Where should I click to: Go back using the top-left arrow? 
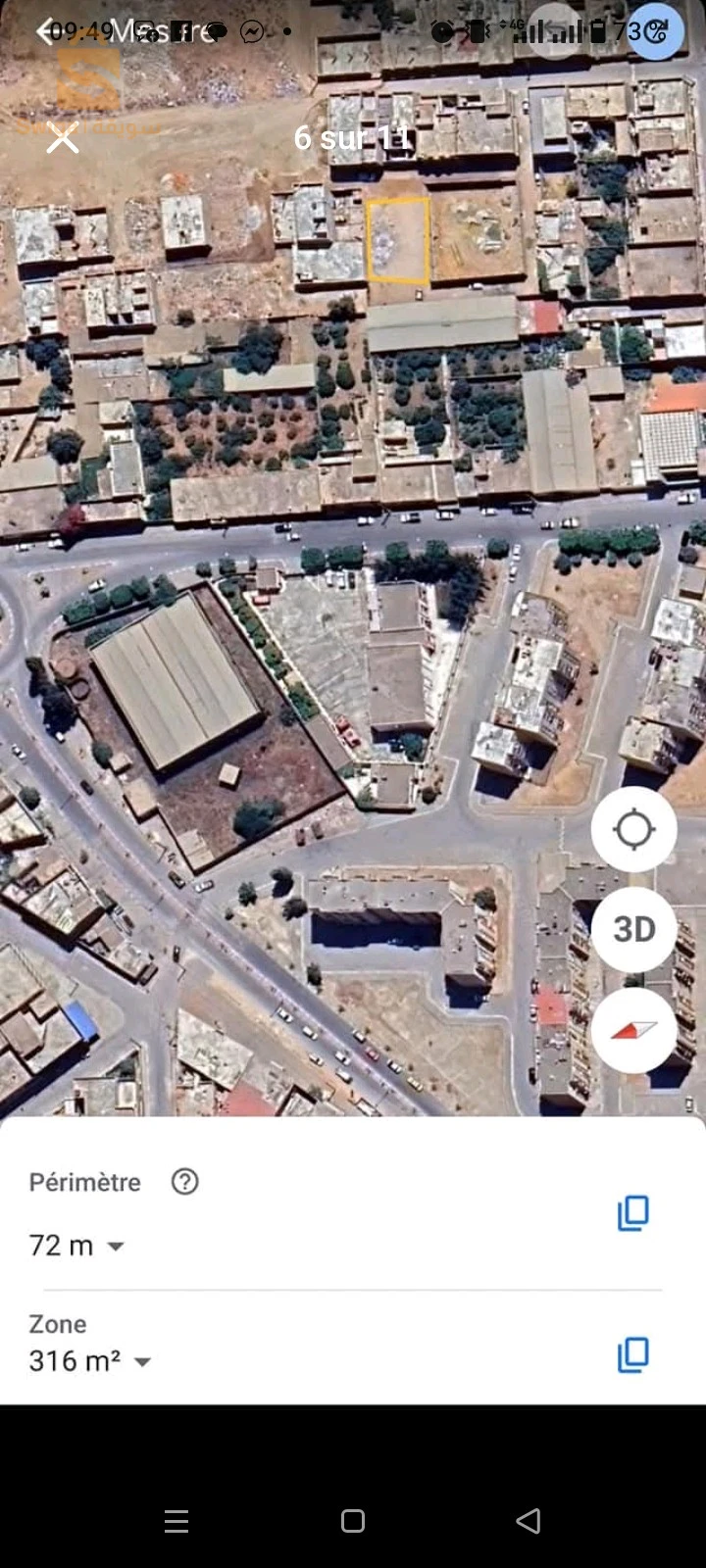pyautogui.click(x=44, y=32)
